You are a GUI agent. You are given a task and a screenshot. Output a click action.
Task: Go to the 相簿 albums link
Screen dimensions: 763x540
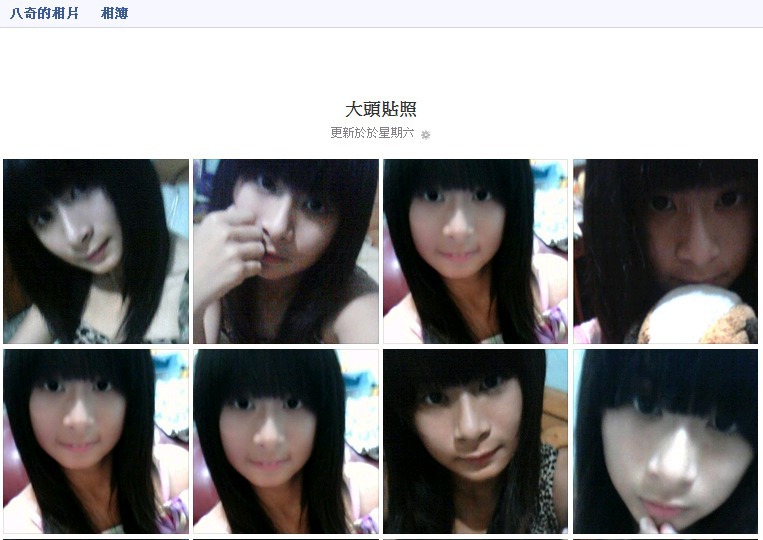(114, 13)
